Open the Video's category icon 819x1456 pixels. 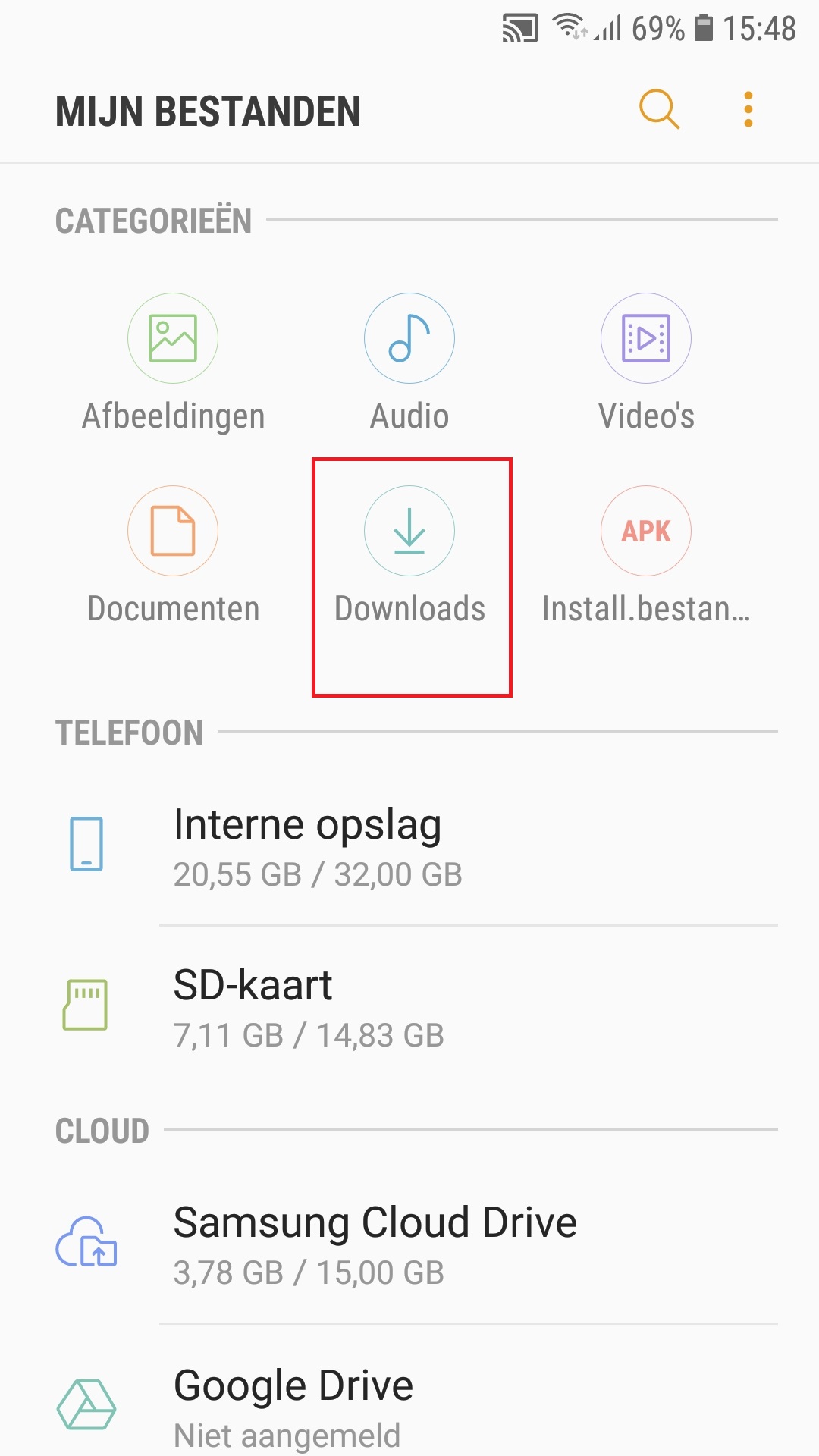click(x=645, y=338)
